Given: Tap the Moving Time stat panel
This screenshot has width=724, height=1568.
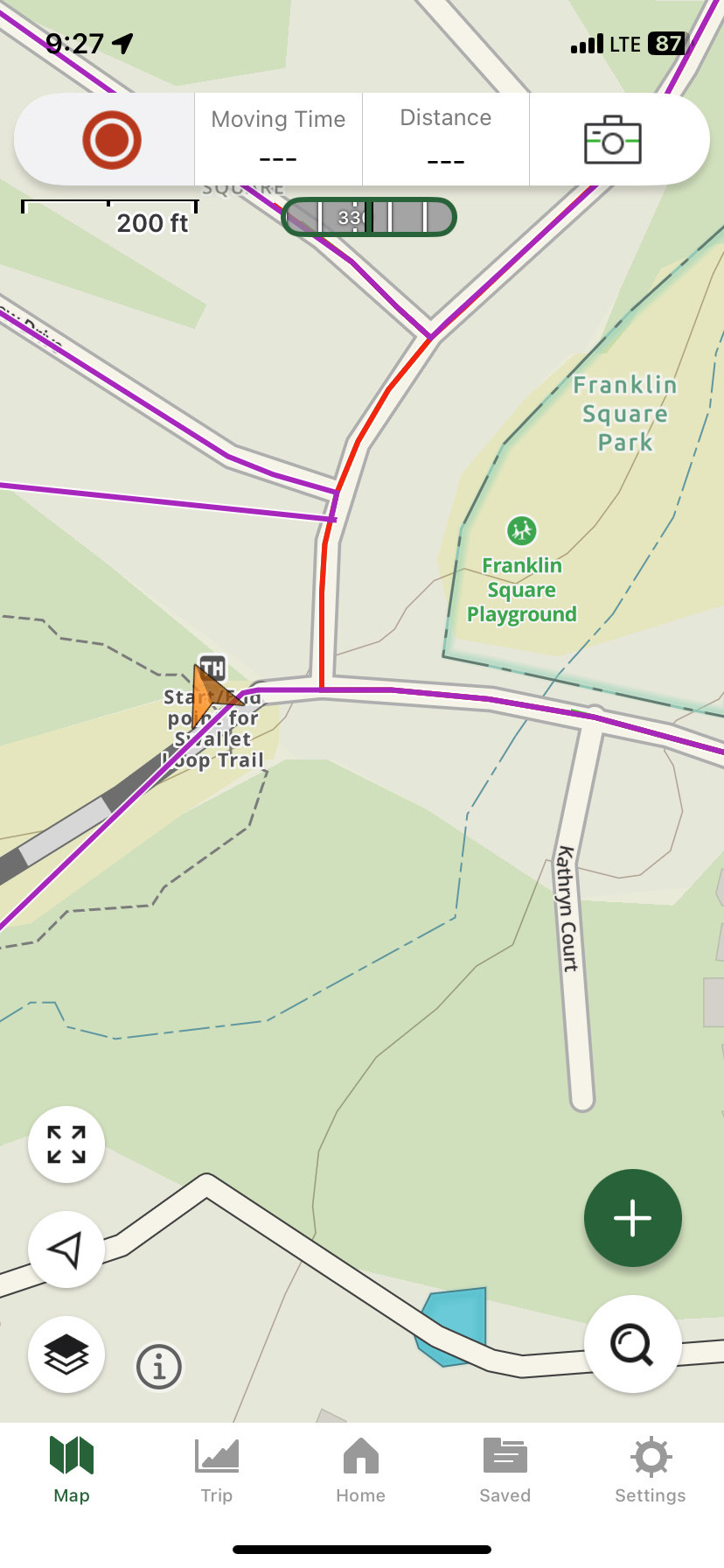Looking at the screenshot, I should click(x=278, y=139).
